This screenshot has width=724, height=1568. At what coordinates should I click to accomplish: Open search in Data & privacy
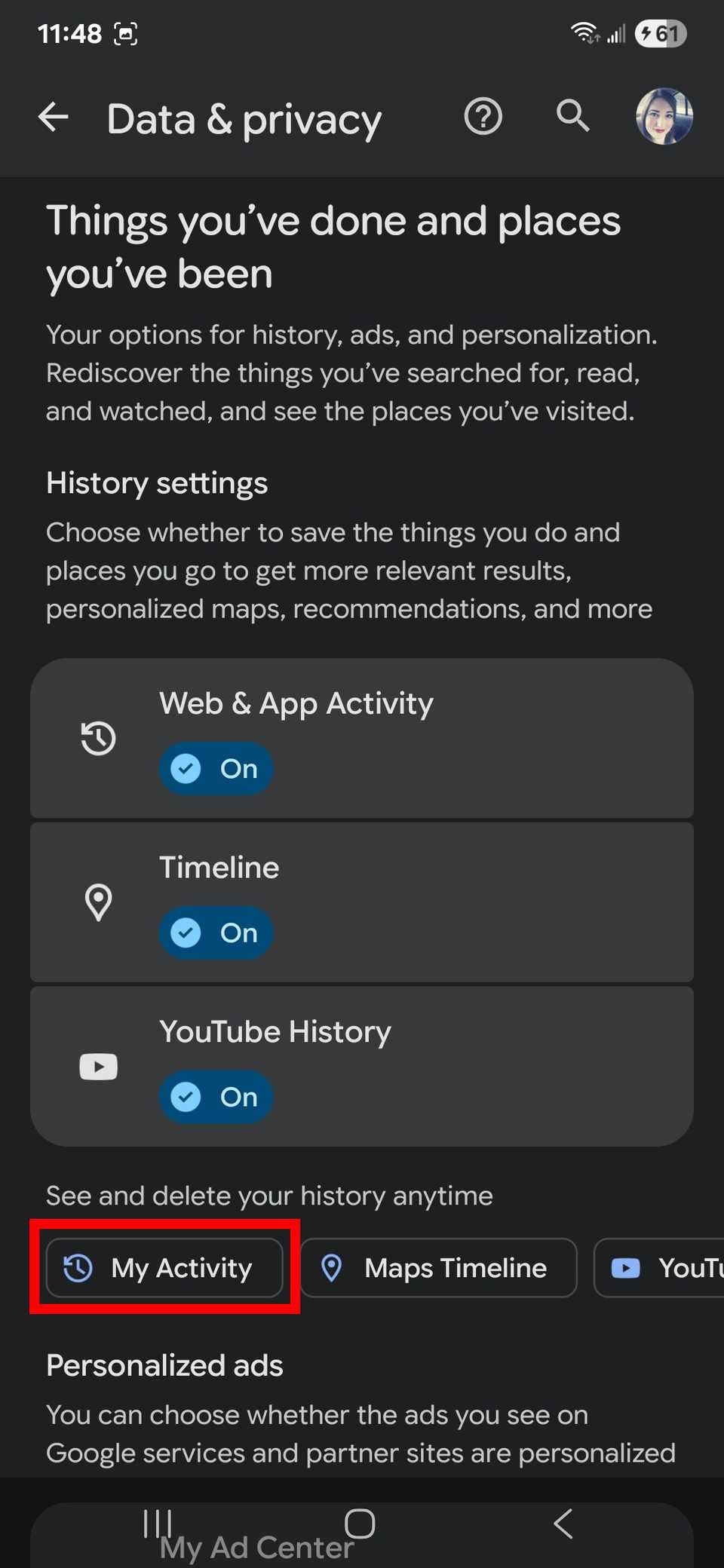point(572,117)
